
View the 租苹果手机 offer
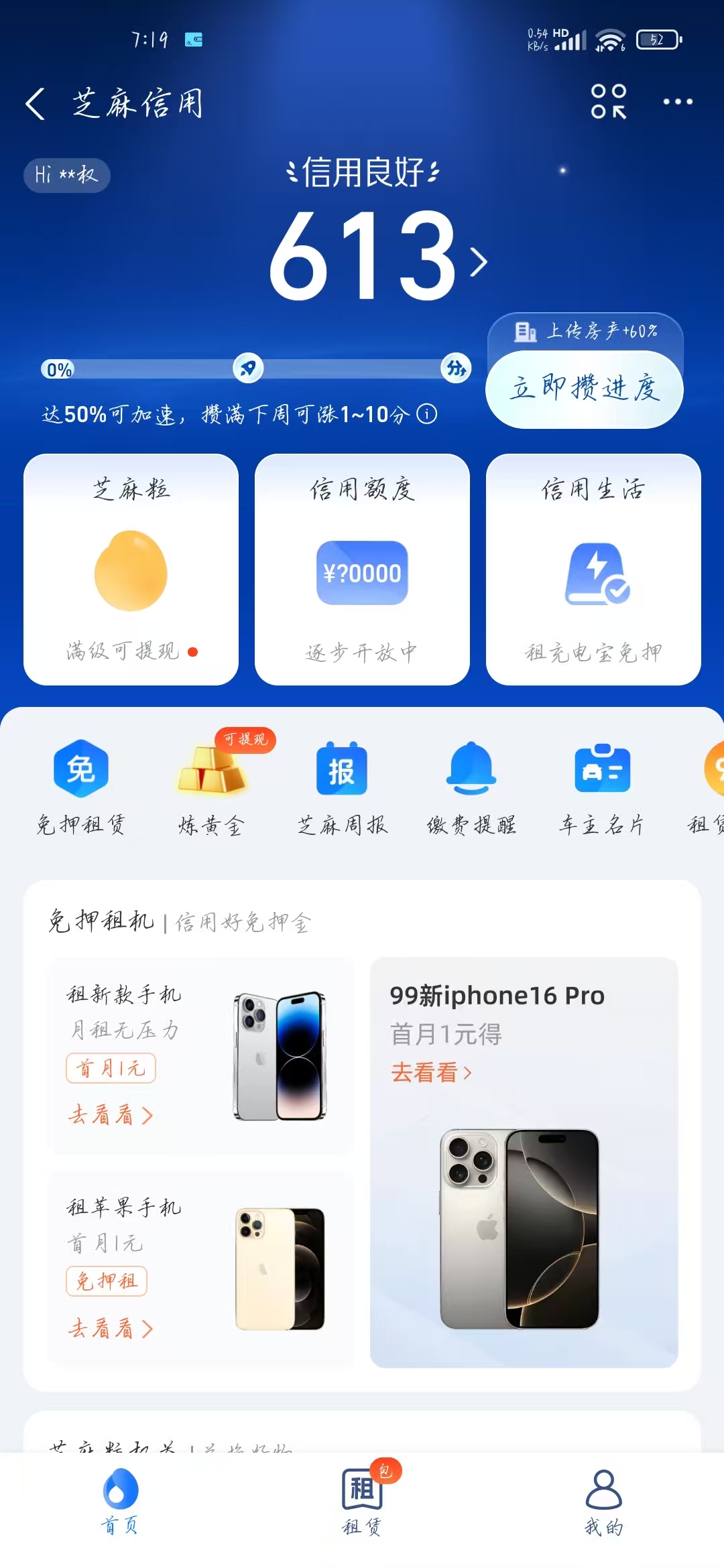[201, 1268]
